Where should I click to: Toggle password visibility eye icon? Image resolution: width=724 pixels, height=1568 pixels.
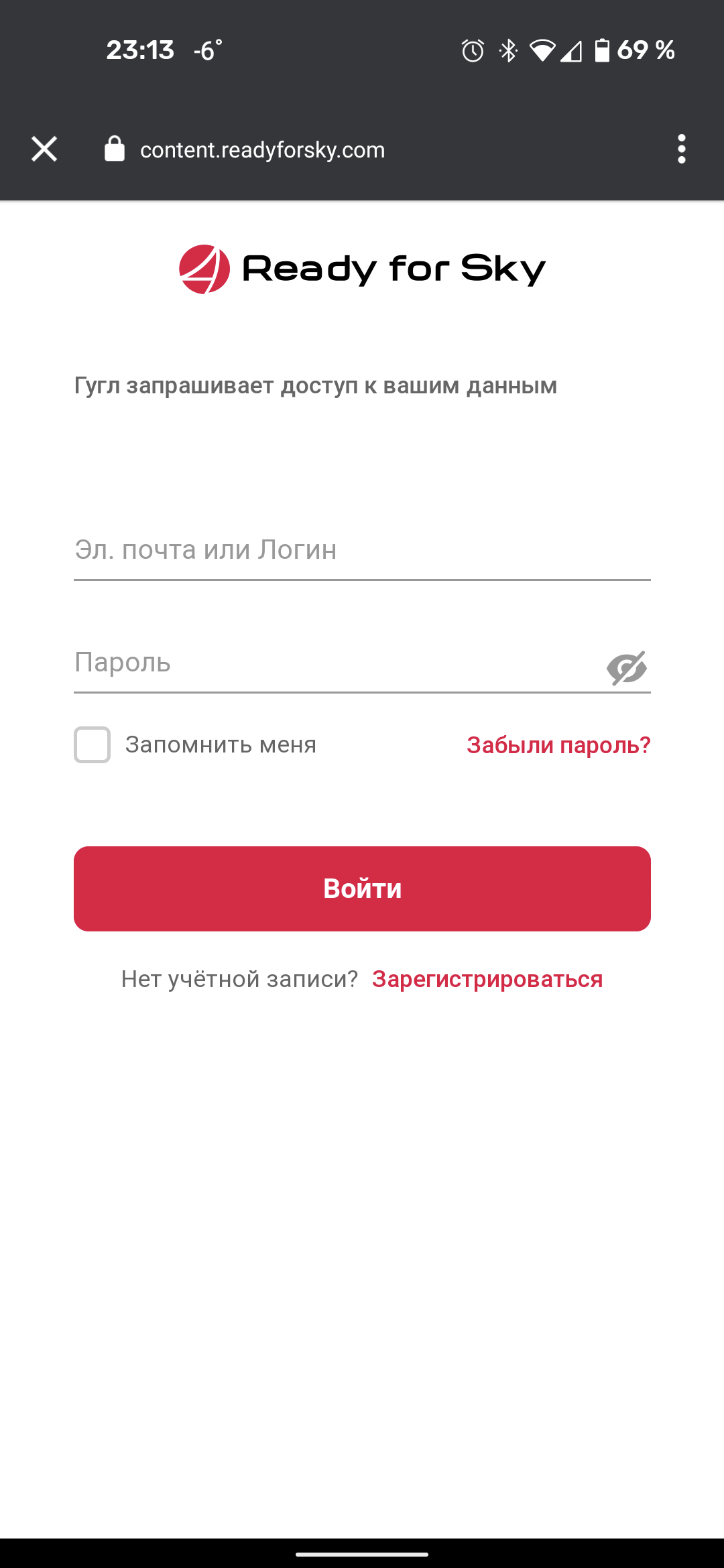[627, 668]
